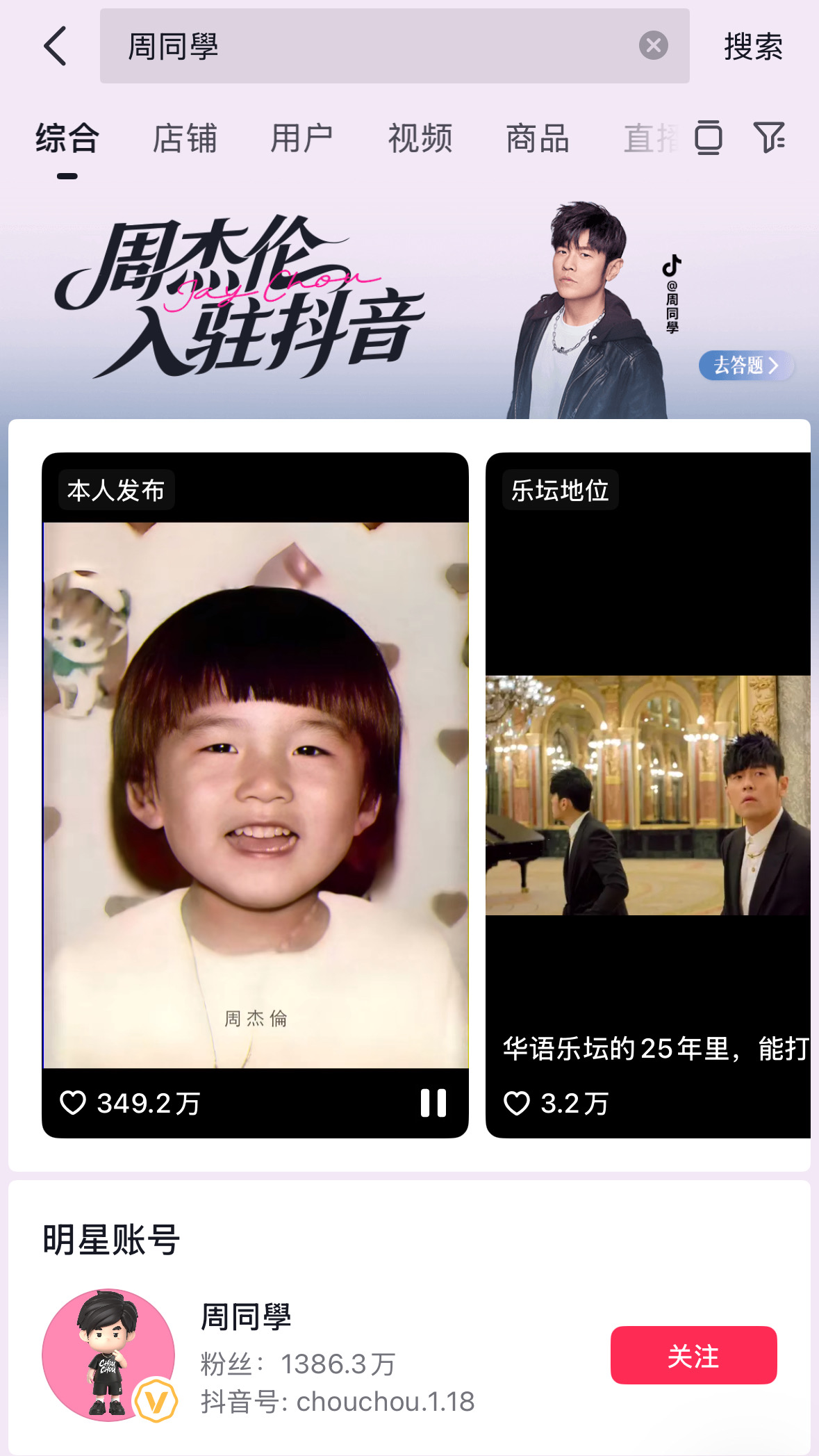Open the 乐坛地位 video card

[x=648, y=795]
